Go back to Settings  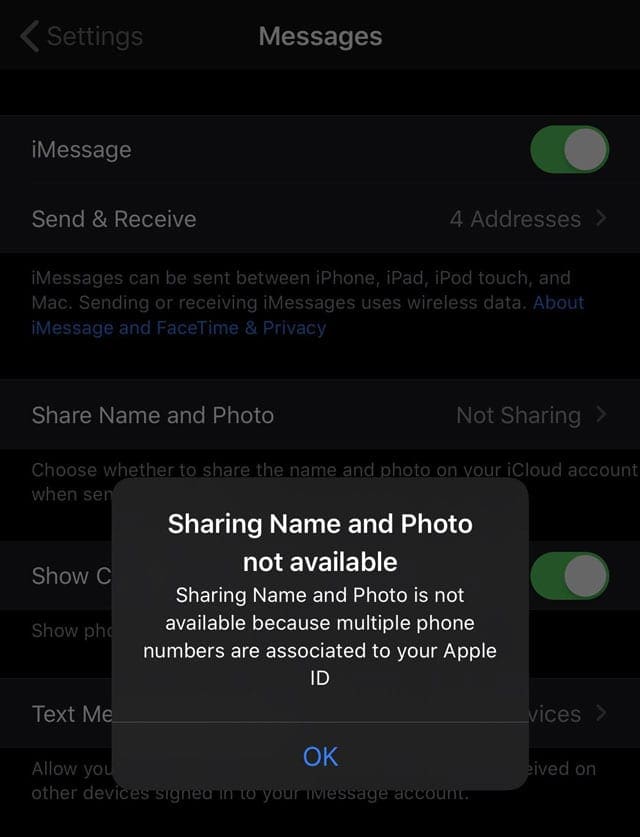coord(82,36)
